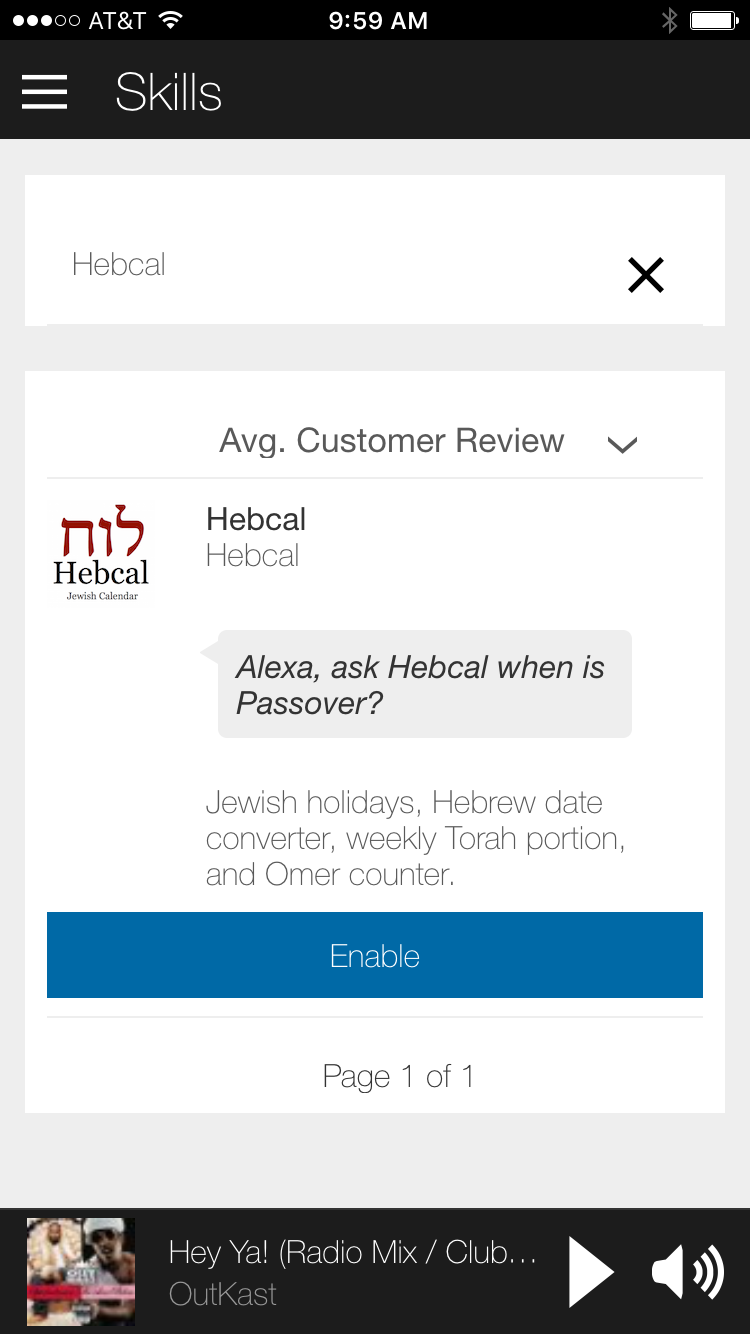Image resolution: width=750 pixels, height=1334 pixels.
Task: Open the volume control
Action: (687, 1272)
